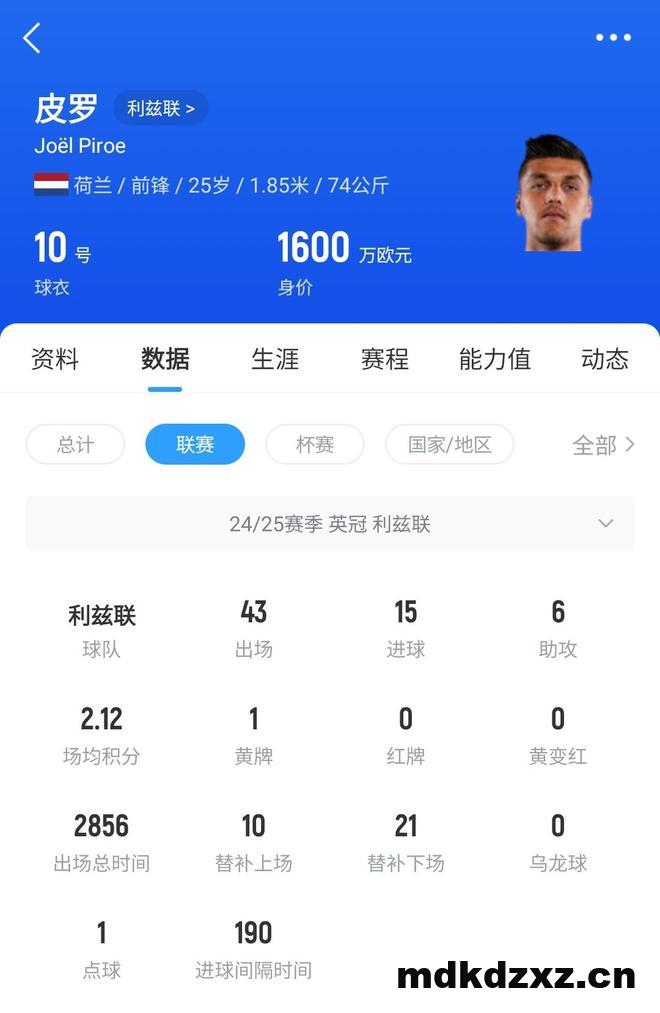Go back using the top-left arrow
Viewport: 660px width, 1013px height.
click(x=32, y=38)
